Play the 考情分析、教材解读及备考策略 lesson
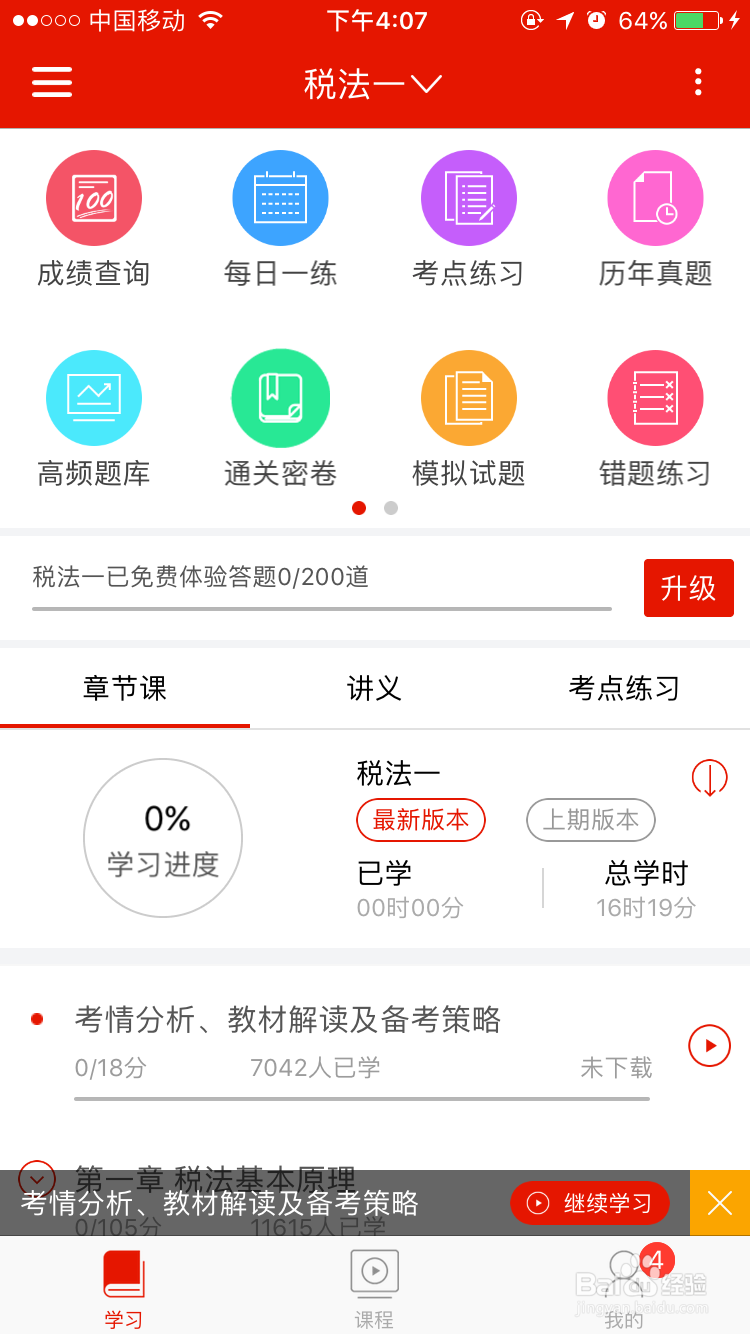Image resolution: width=750 pixels, height=1334 pixels. 710,1046
